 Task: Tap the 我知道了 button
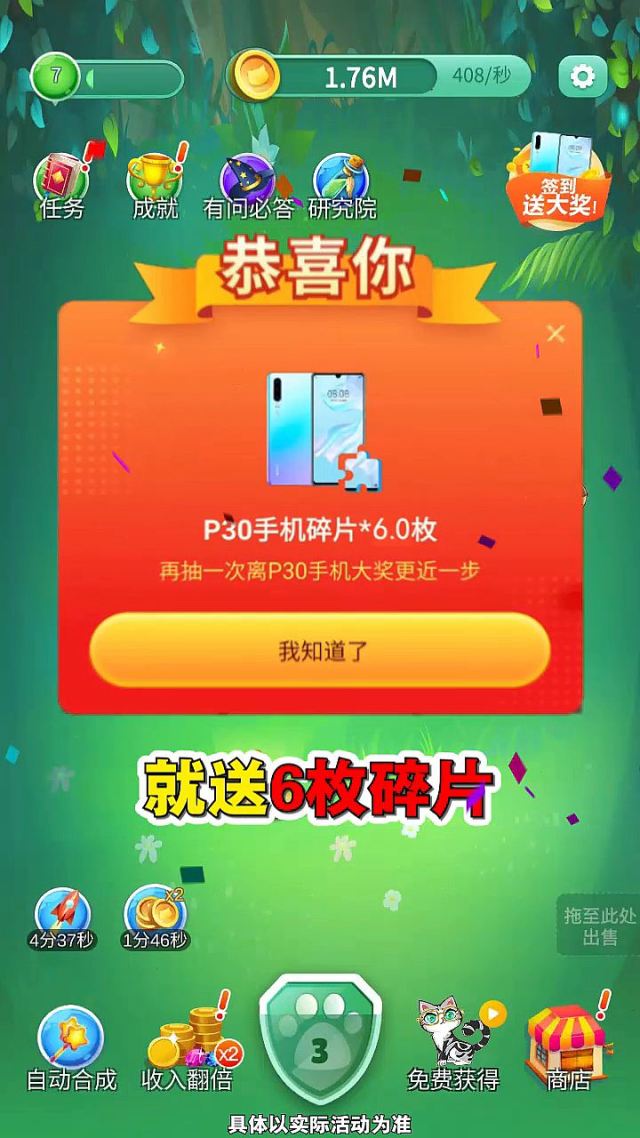[x=320, y=650]
